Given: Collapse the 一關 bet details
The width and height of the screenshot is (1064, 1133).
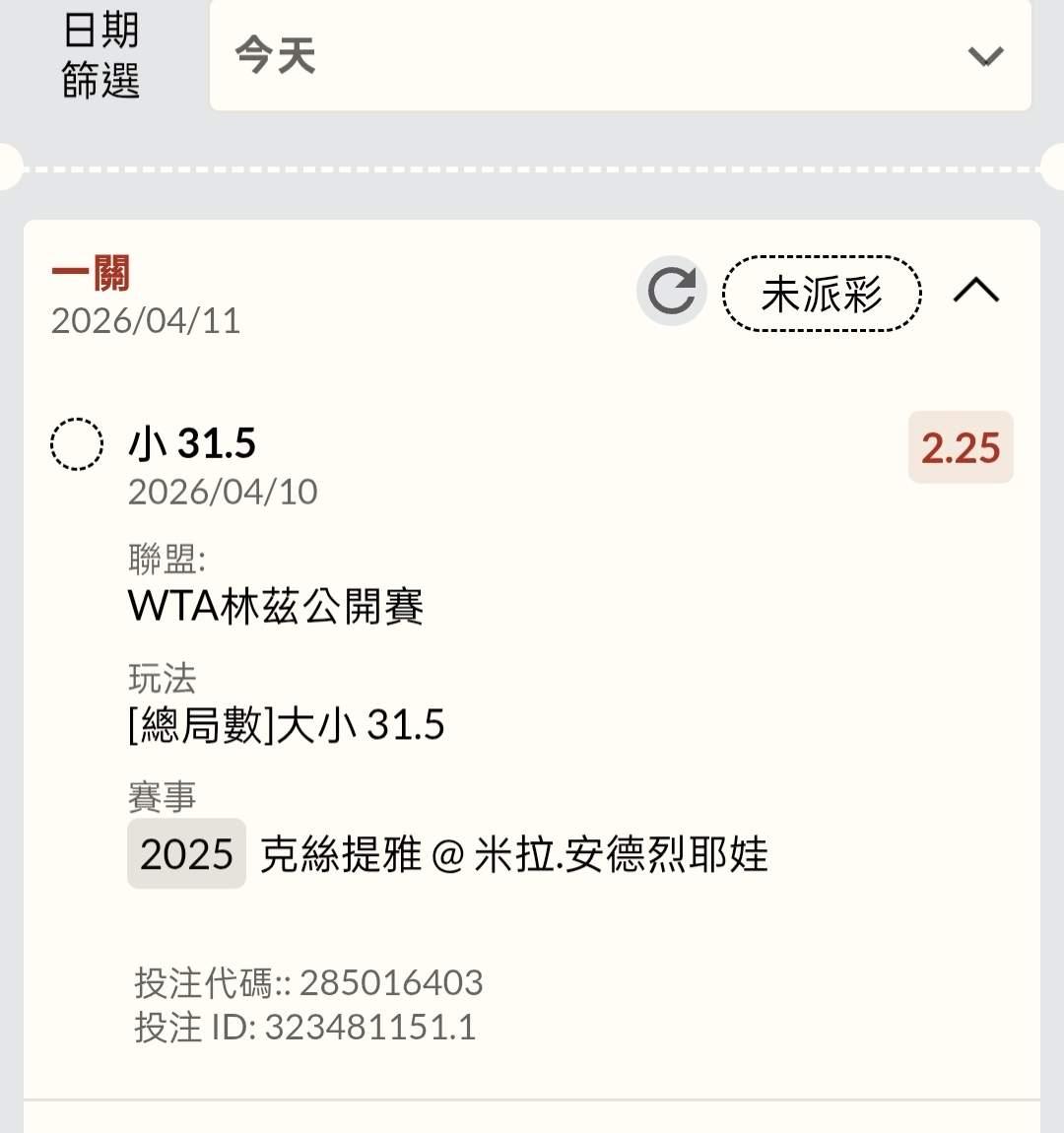Looking at the screenshot, I should [x=975, y=291].
